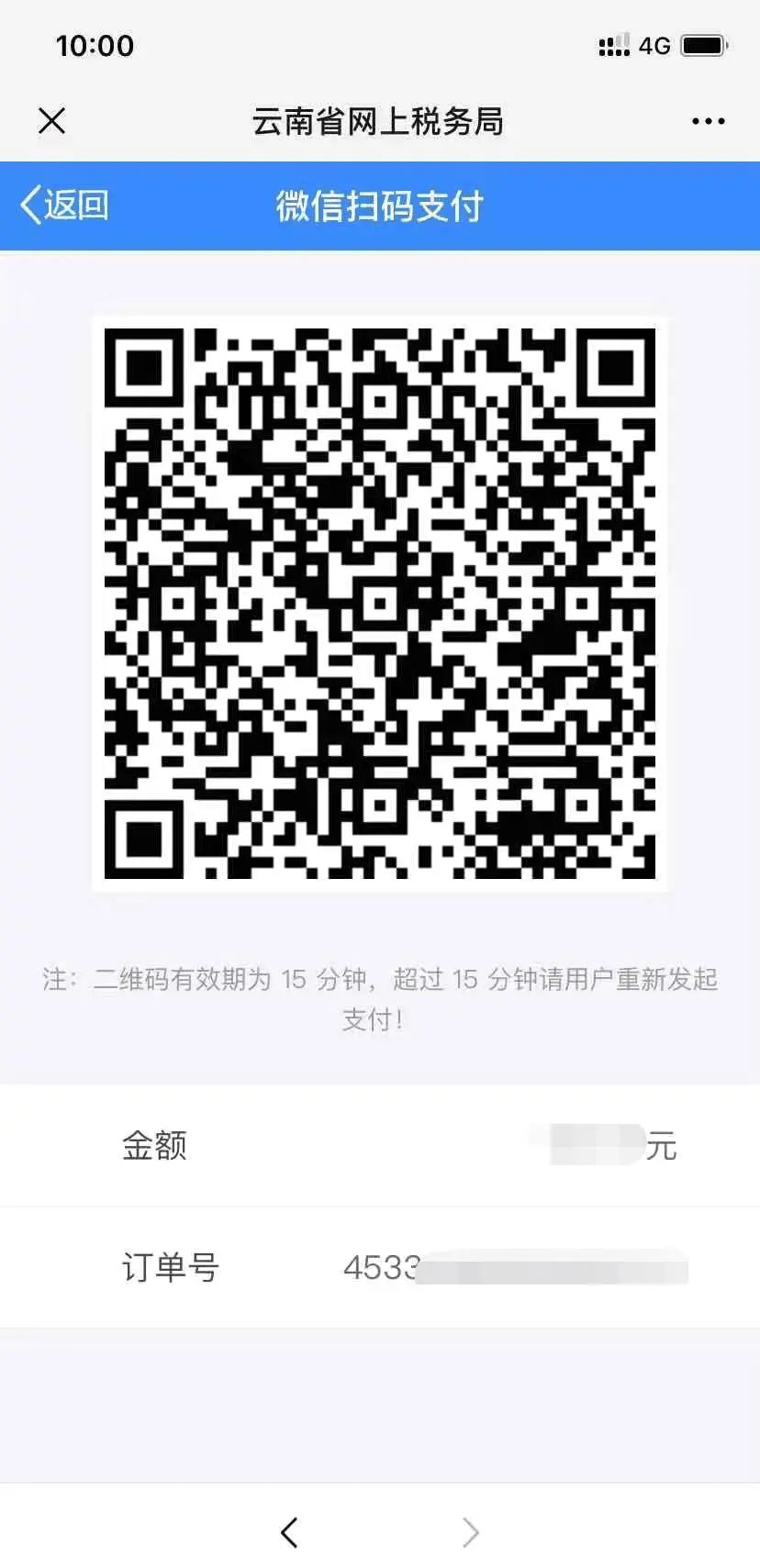The width and height of the screenshot is (760, 1568).
Task: Tap 返回 to go back
Action: click(64, 205)
